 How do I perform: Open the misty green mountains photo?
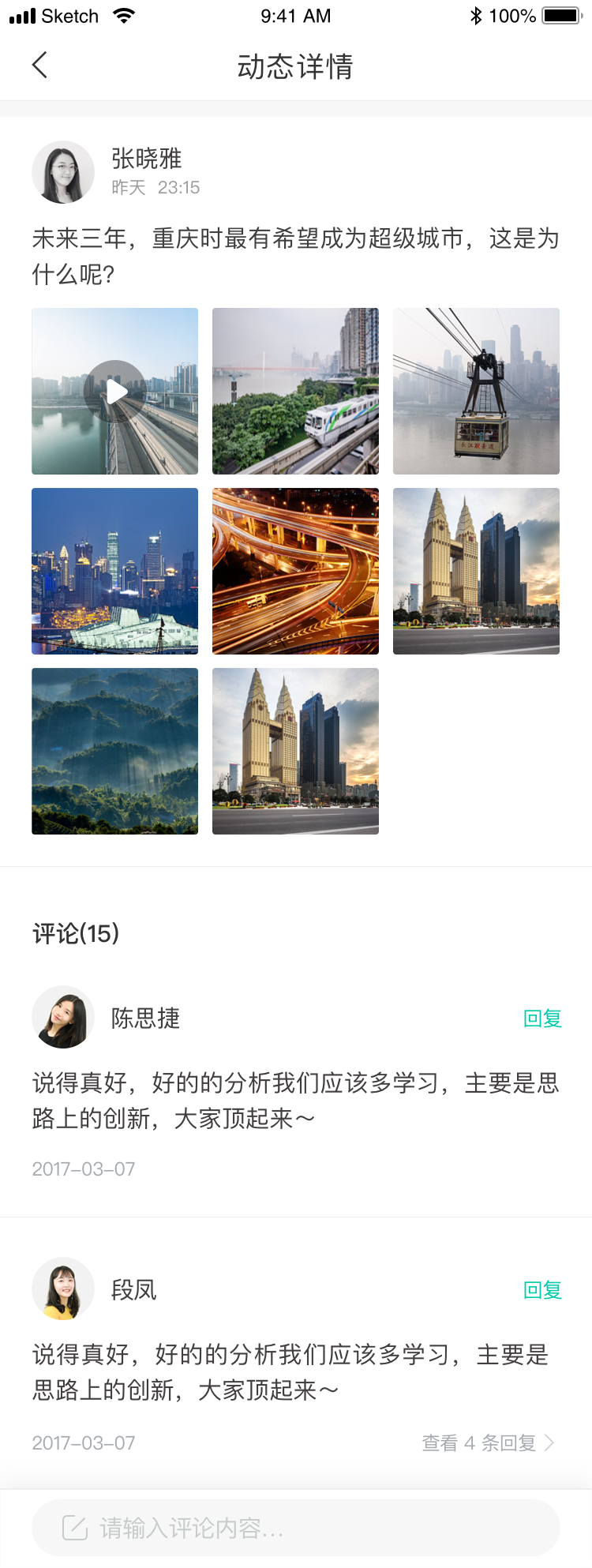[x=115, y=752]
